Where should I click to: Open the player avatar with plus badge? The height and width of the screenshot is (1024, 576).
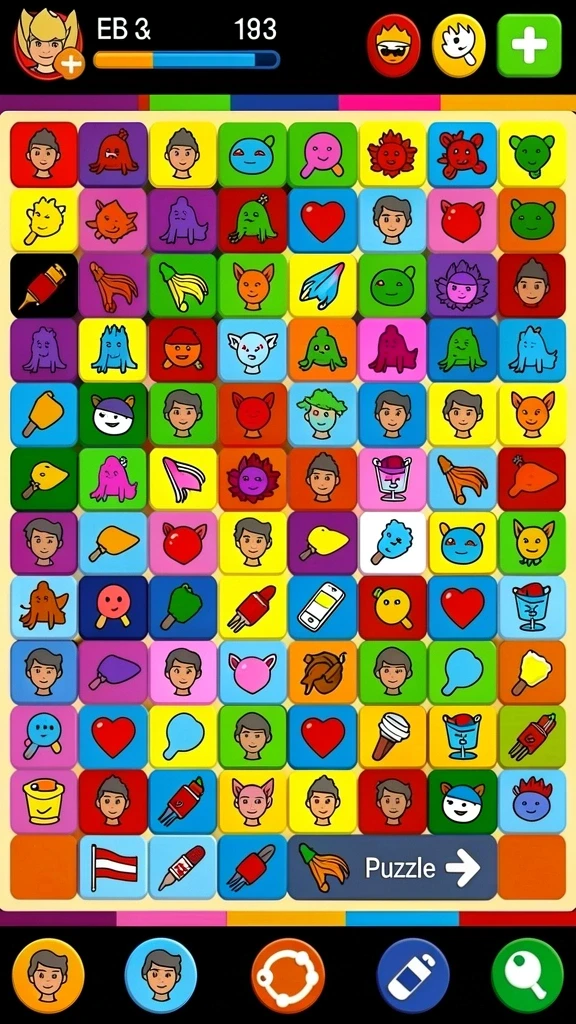(x=49, y=44)
